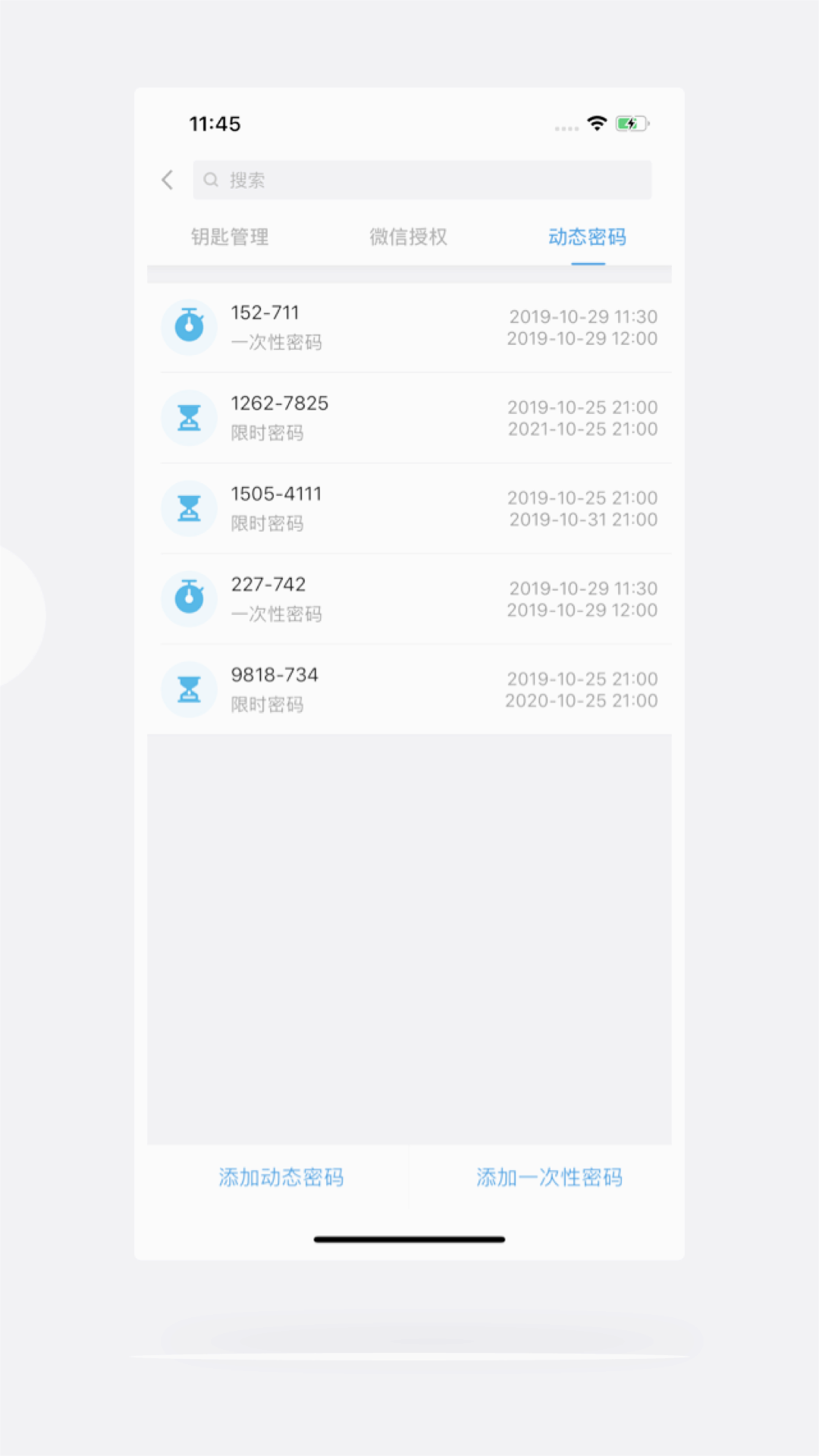Switch to the 钥匙管理 tab
The width and height of the screenshot is (819, 1456).
click(230, 237)
